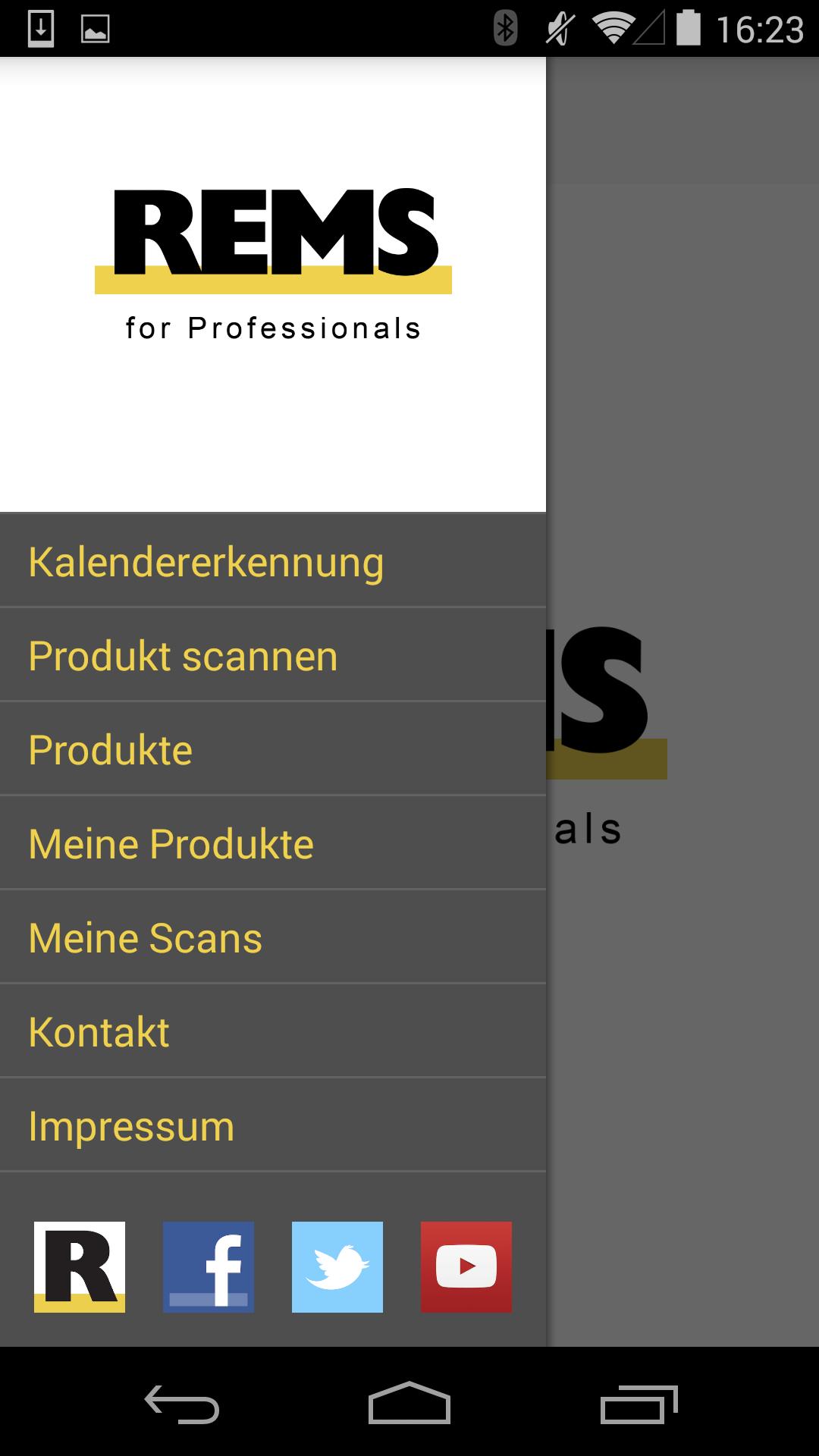Open the Kontakt page

tap(98, 1031)
